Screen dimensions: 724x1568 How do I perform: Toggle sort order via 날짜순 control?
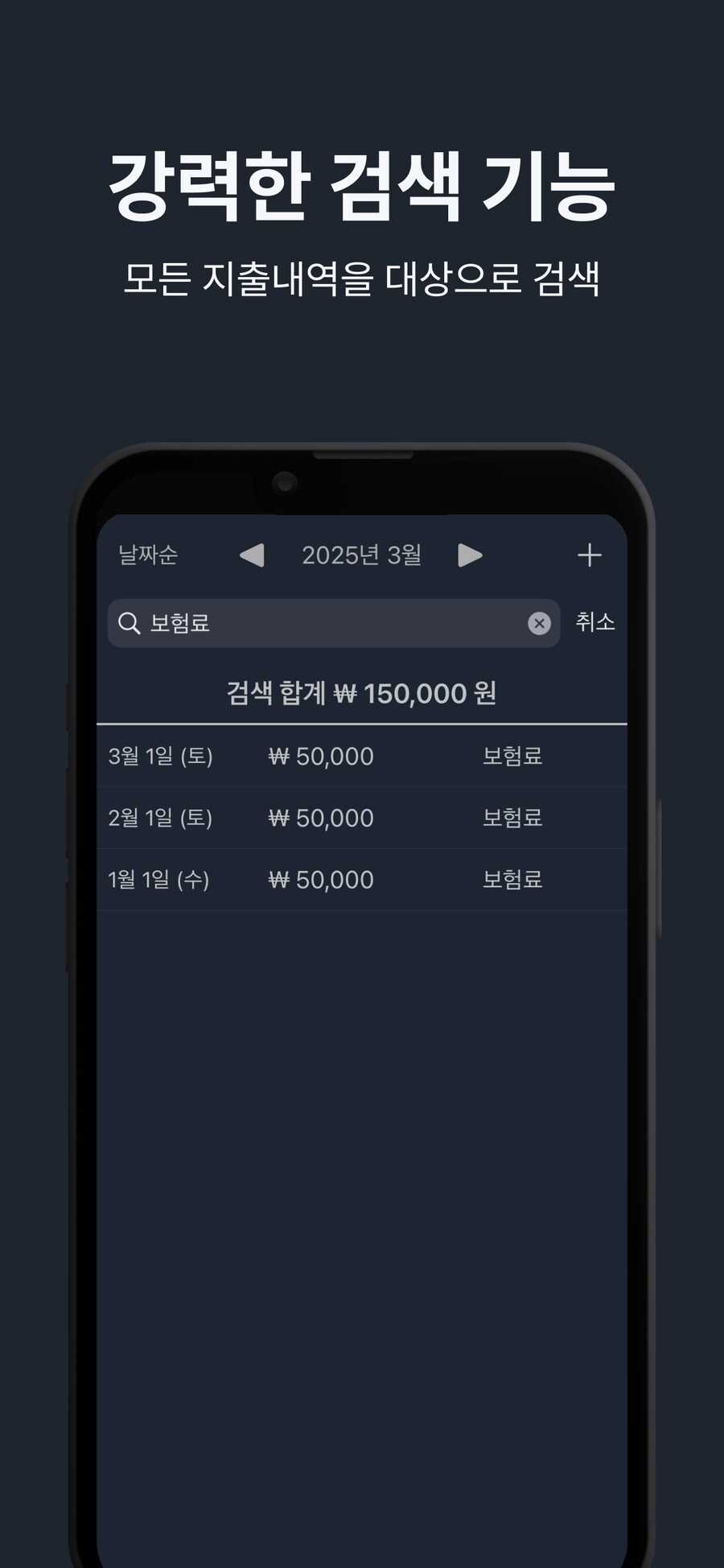148,555
